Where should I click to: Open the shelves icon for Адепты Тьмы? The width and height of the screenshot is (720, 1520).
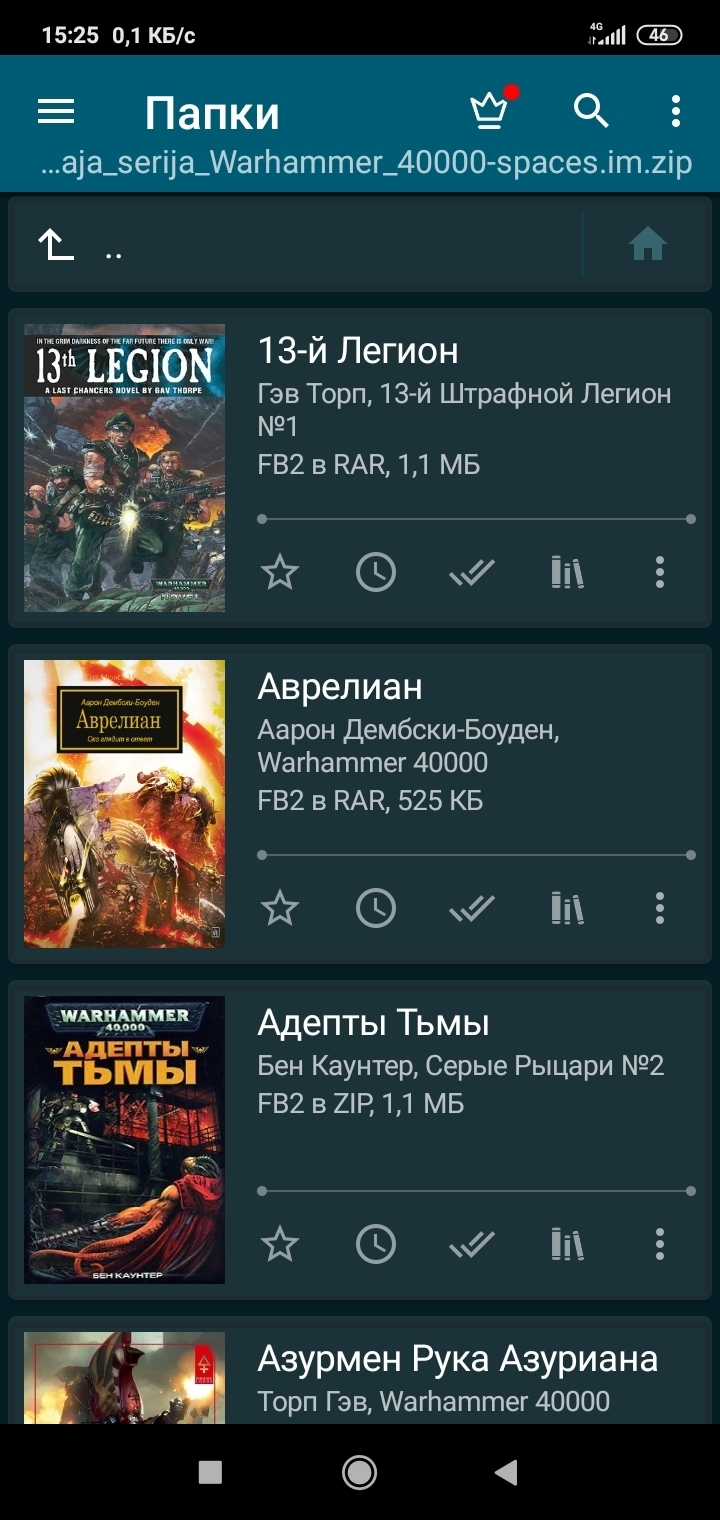click(567, 1244)
